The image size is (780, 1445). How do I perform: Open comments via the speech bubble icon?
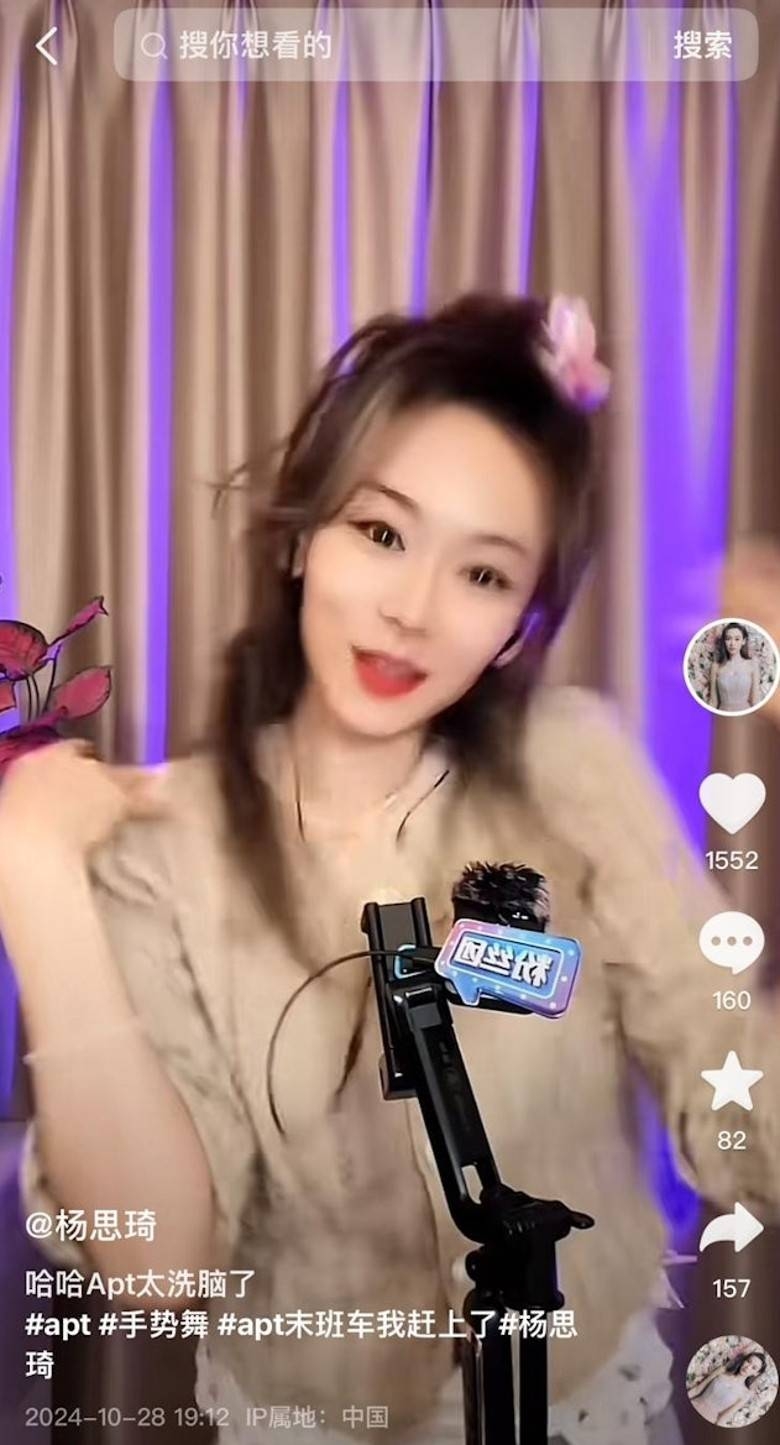pos(735,938)
